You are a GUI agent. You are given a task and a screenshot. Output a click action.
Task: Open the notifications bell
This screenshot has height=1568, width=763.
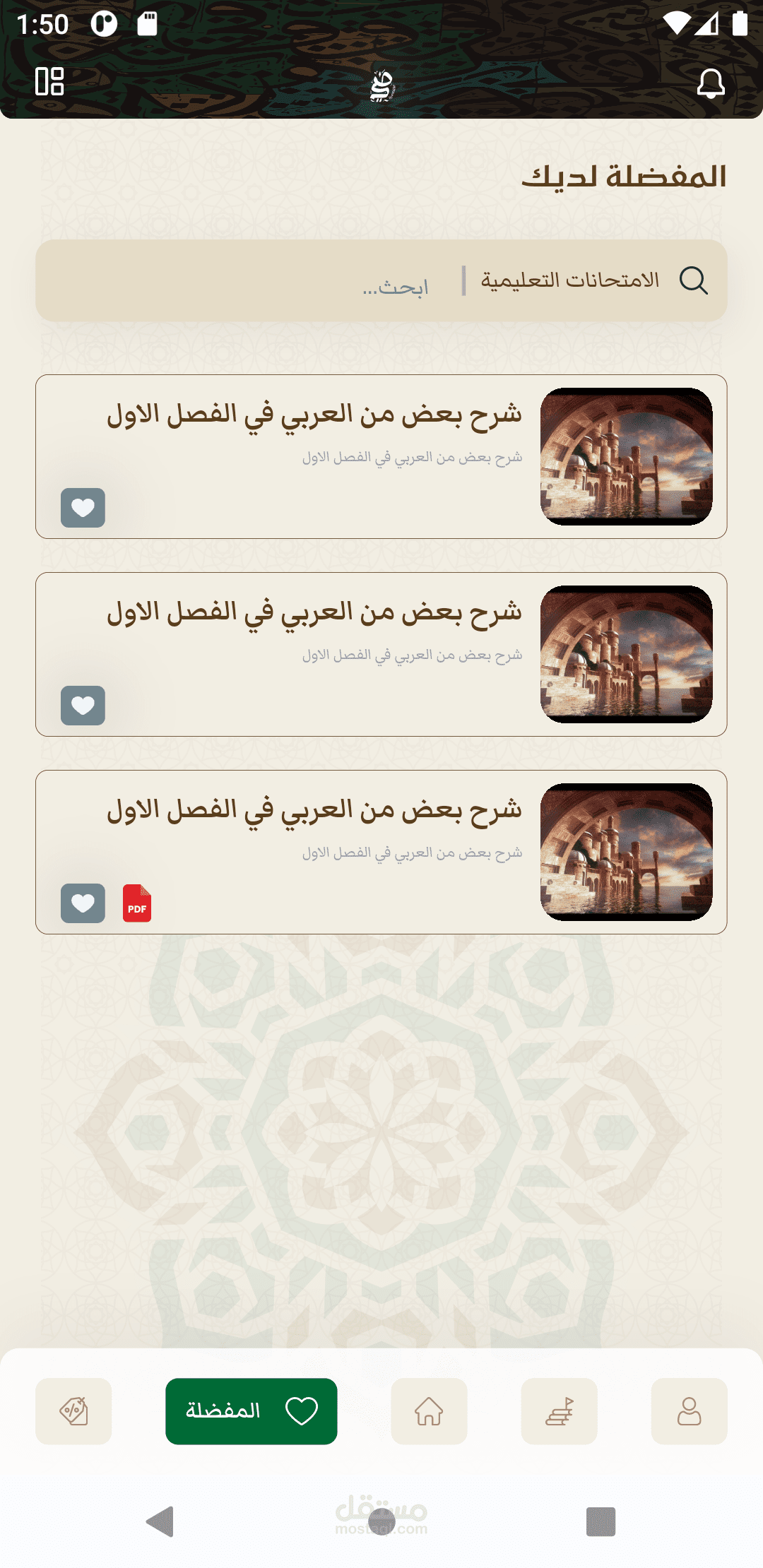coord(711,83)
